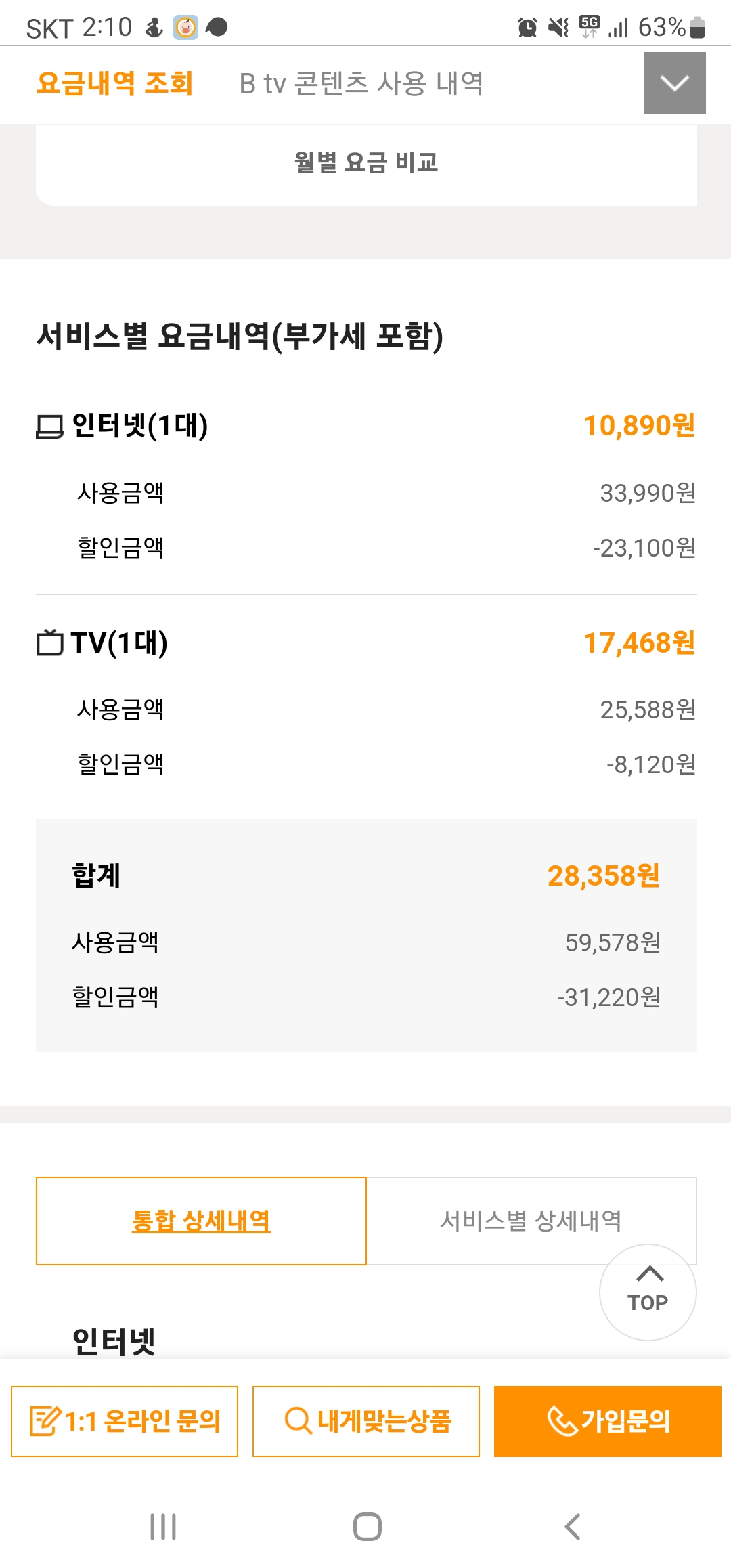The width and height of the screenshot is (731, 1568).
Task: Open recent apps from navigation bar
Action: [163, 1527]
